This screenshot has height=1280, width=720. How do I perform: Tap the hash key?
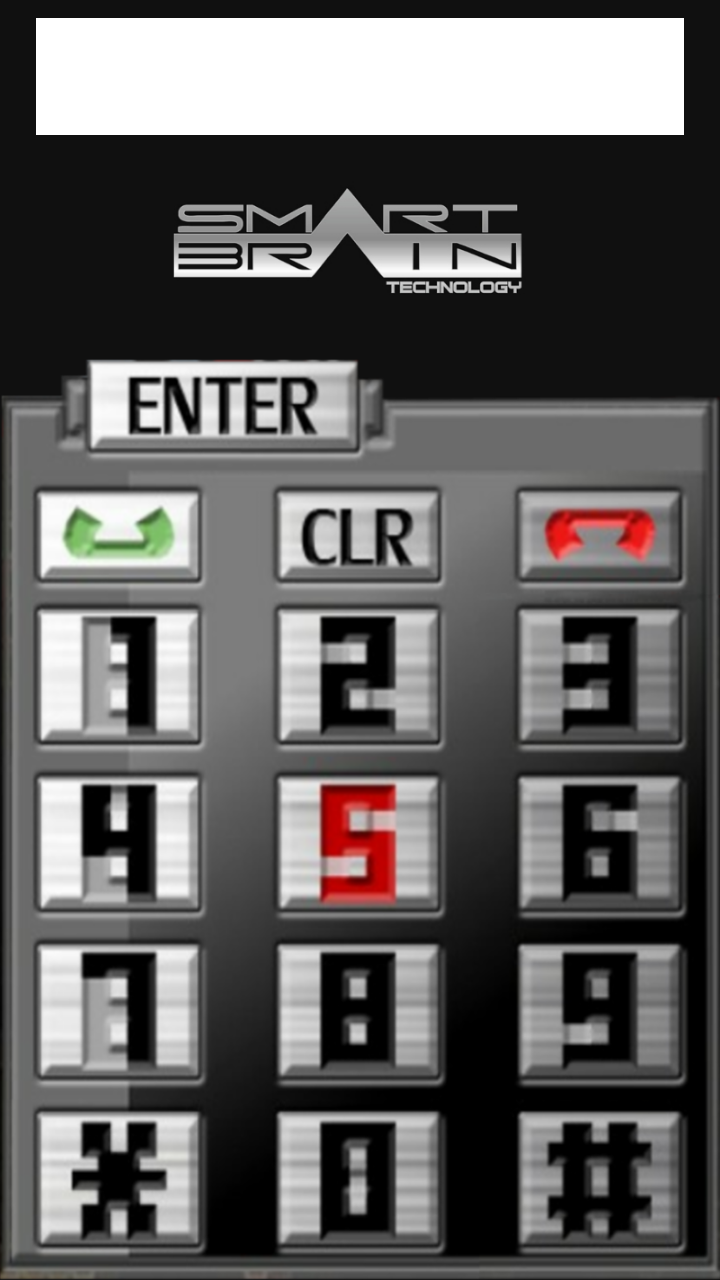(600, 1180)
